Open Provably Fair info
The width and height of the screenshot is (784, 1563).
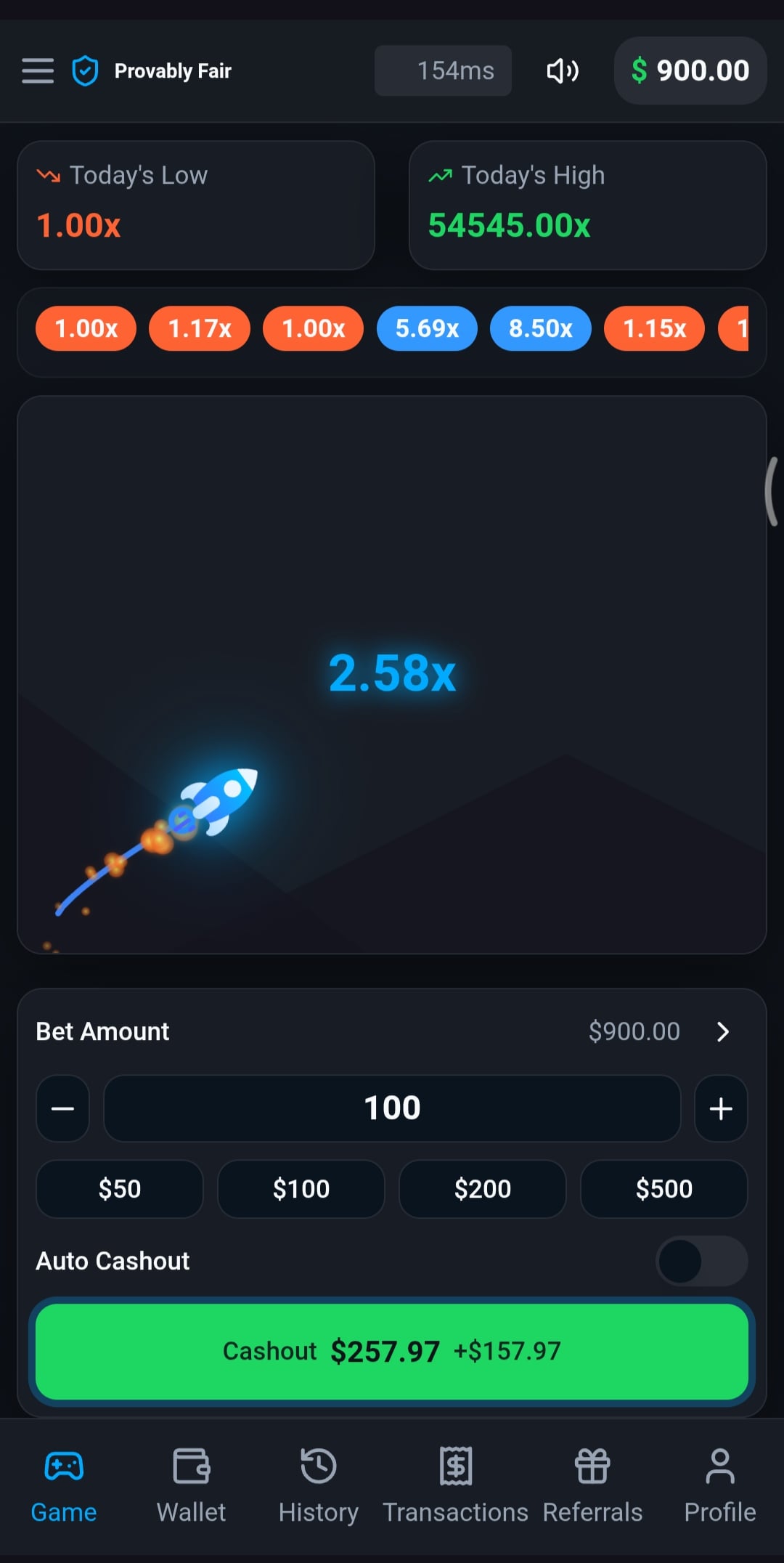(152, 71)
